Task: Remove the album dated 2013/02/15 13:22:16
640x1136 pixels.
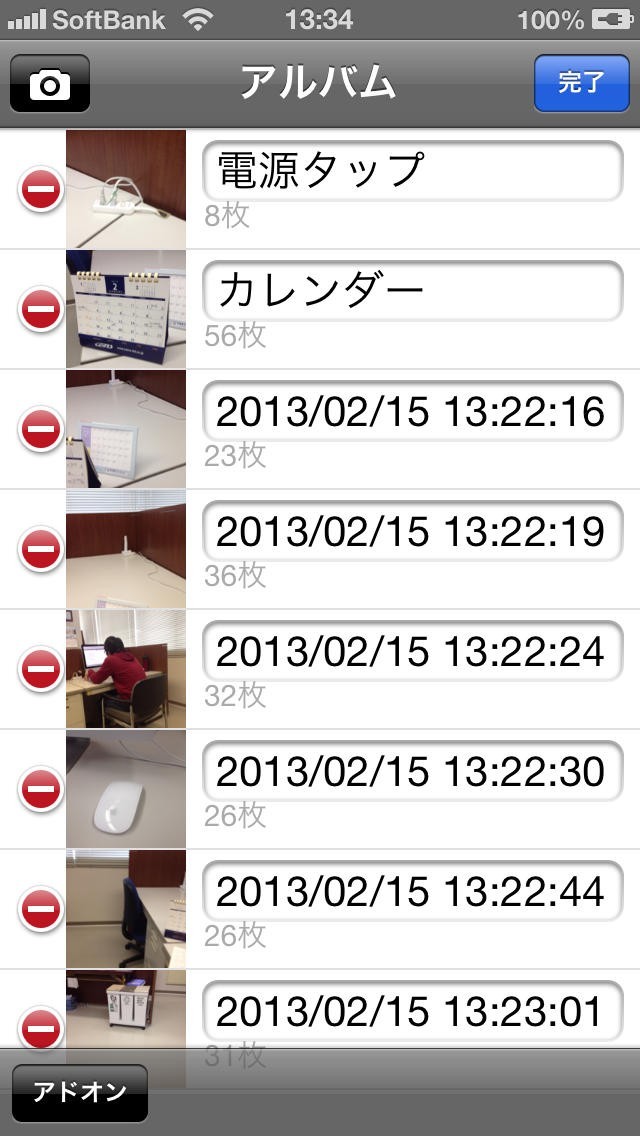Action: click(x=40, y=429)
